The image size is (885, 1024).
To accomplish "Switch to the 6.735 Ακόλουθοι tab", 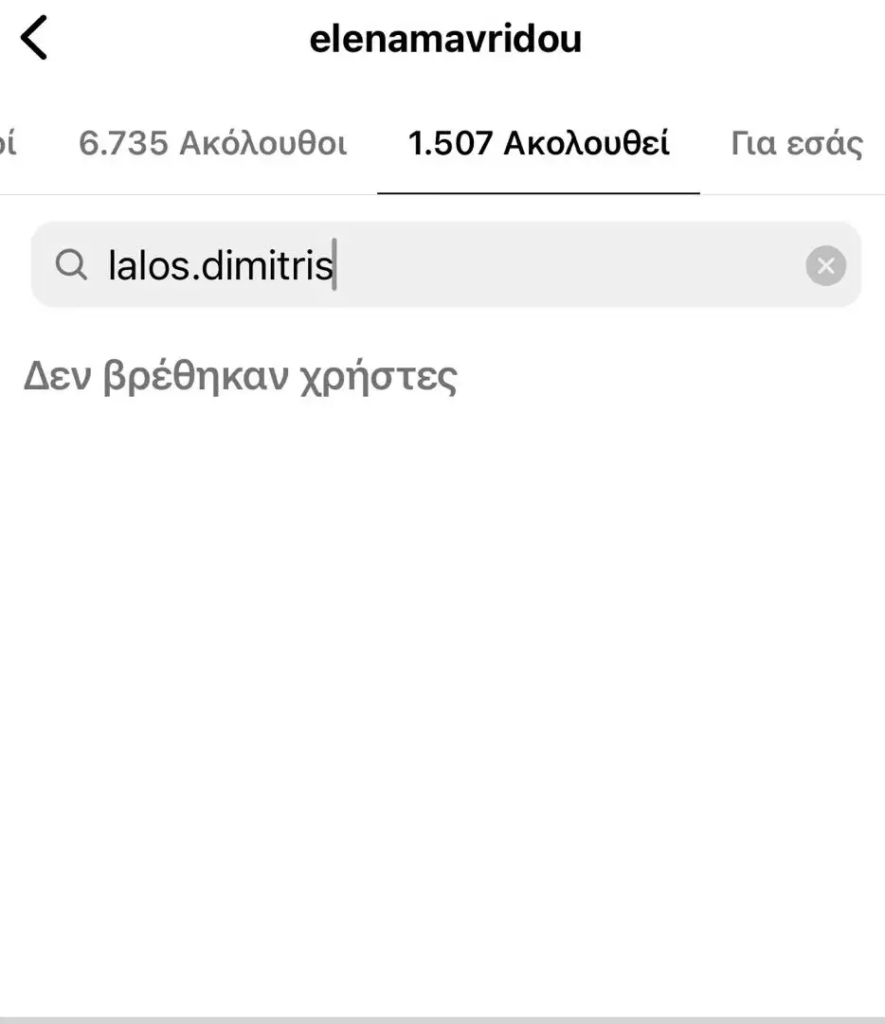I will click(x=212, y=144).
